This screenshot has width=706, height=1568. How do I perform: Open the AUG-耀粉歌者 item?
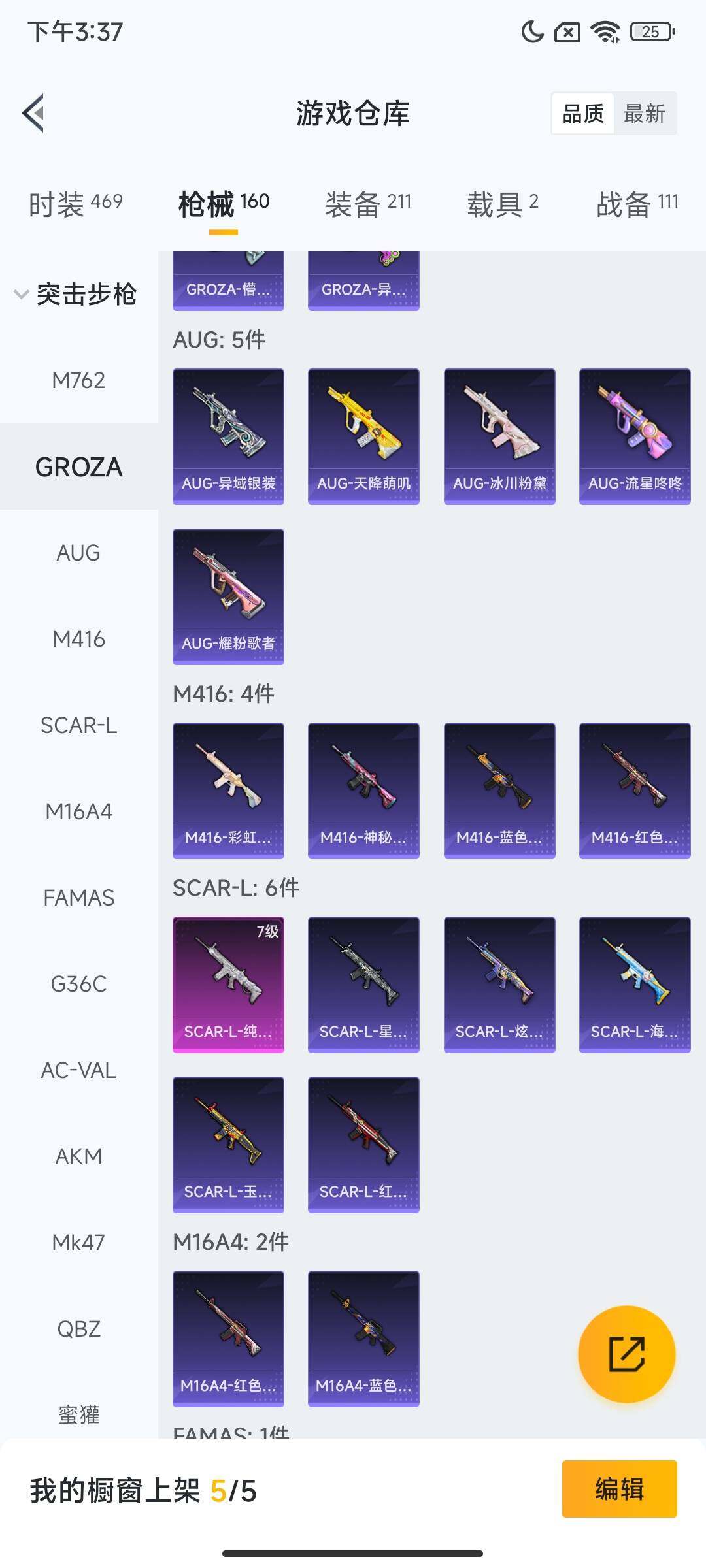228,596
